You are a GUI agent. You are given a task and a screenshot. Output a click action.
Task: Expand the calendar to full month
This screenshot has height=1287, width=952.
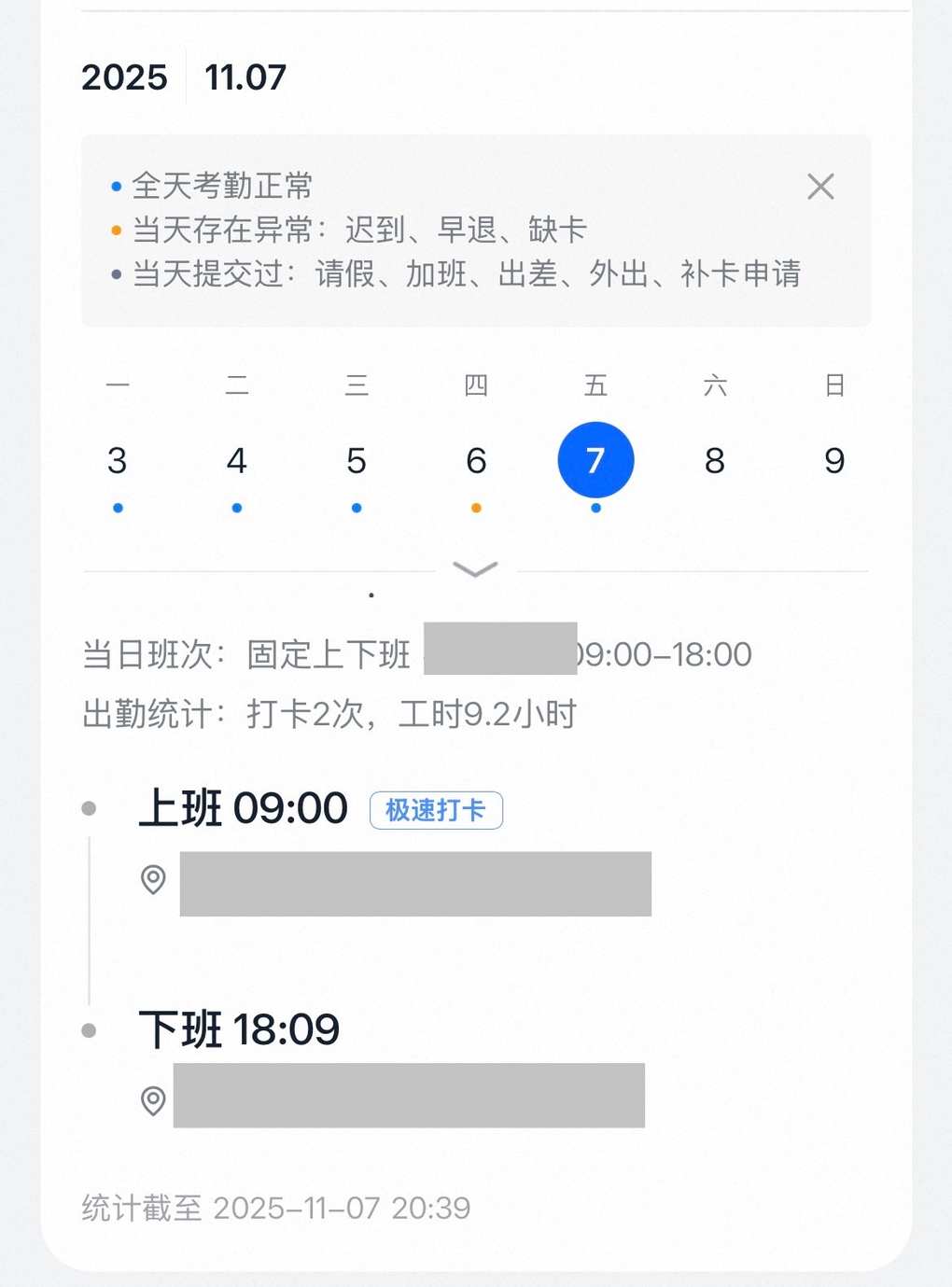coord(475,568)
